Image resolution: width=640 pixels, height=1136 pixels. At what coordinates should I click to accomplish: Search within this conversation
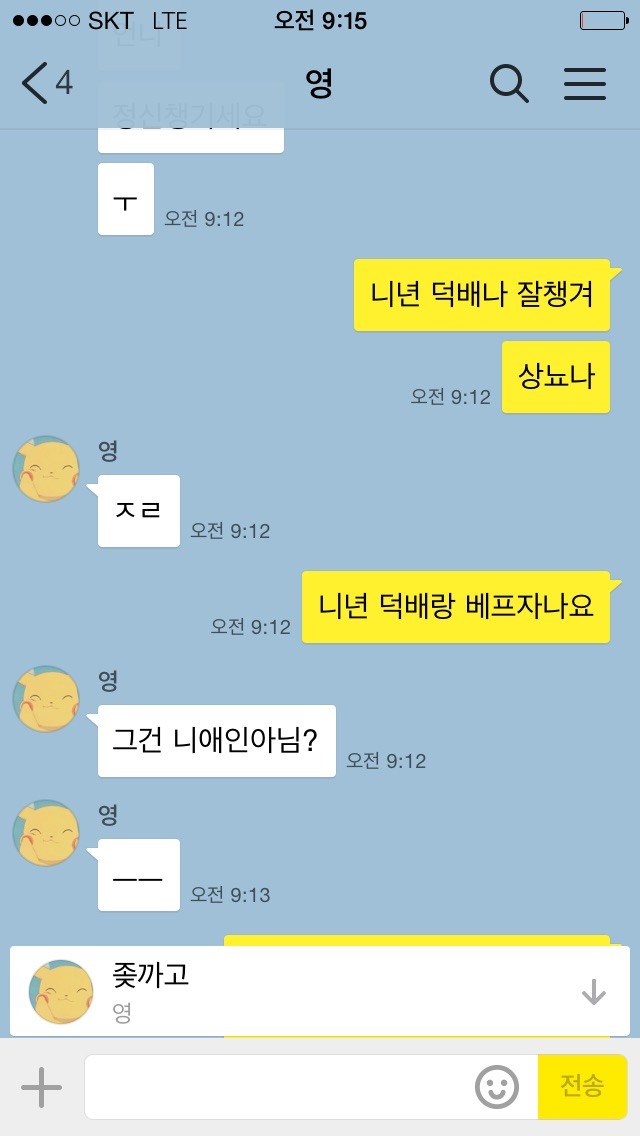click(x=509, y=83)
